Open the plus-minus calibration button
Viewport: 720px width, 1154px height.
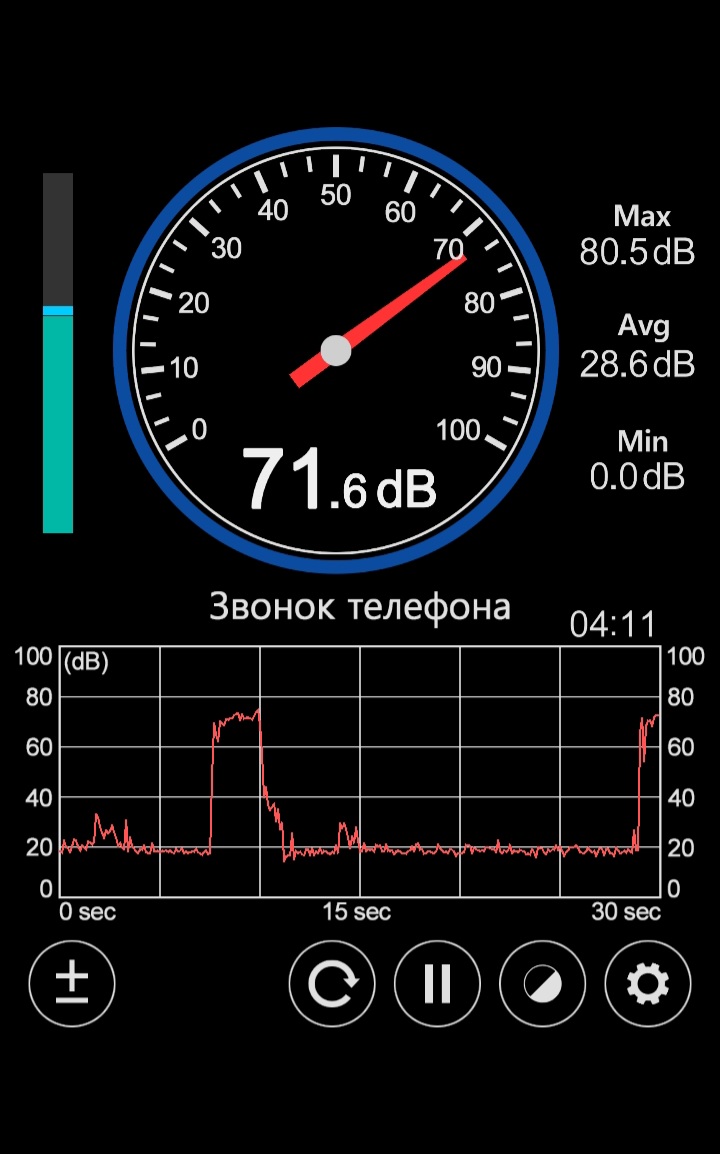(x=72, y=984)
